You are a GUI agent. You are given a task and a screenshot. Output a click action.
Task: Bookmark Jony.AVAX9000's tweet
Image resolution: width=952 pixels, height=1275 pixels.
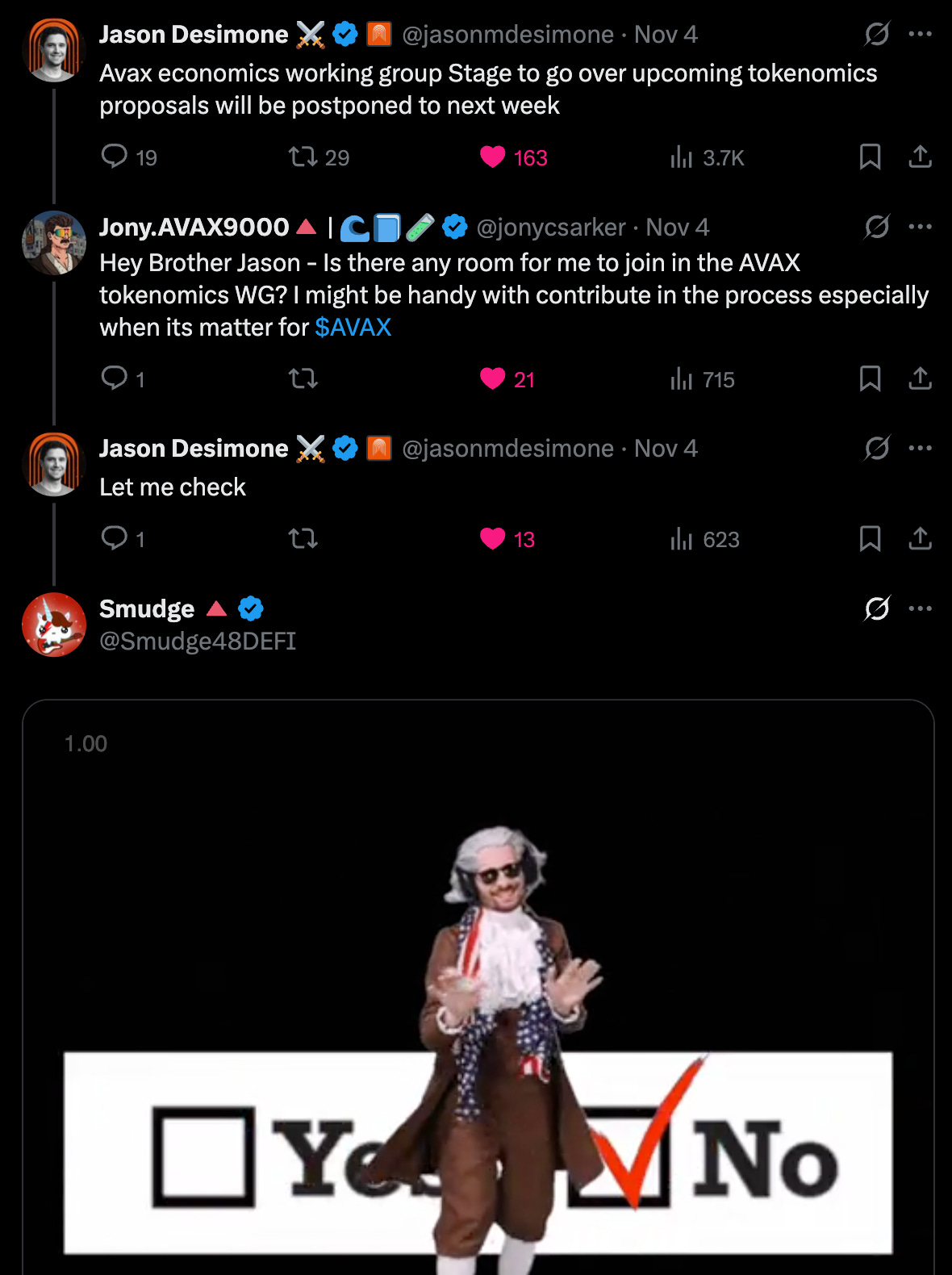pos(870,378)
